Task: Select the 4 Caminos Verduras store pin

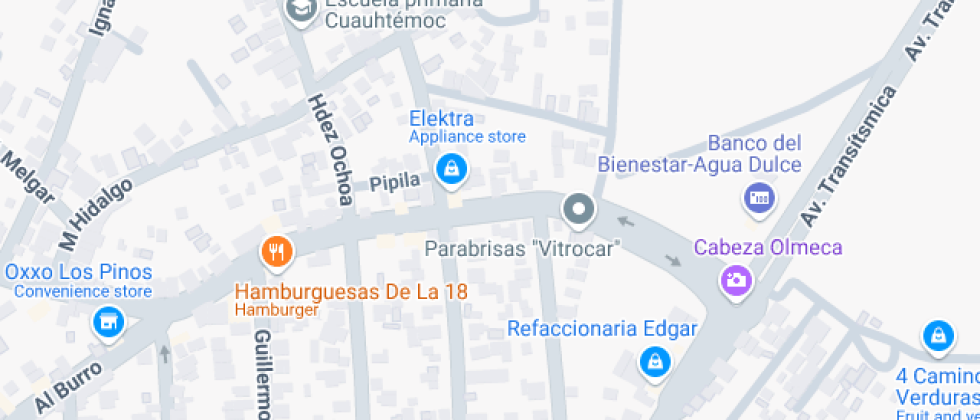Action: (937, 337)
